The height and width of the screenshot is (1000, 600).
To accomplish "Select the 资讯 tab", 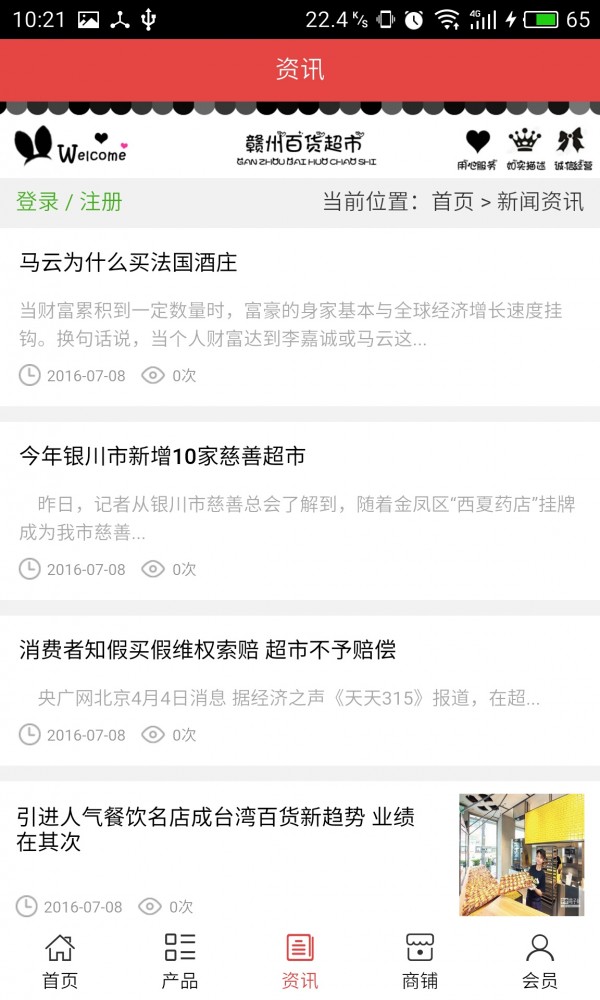I will point(300,960).
